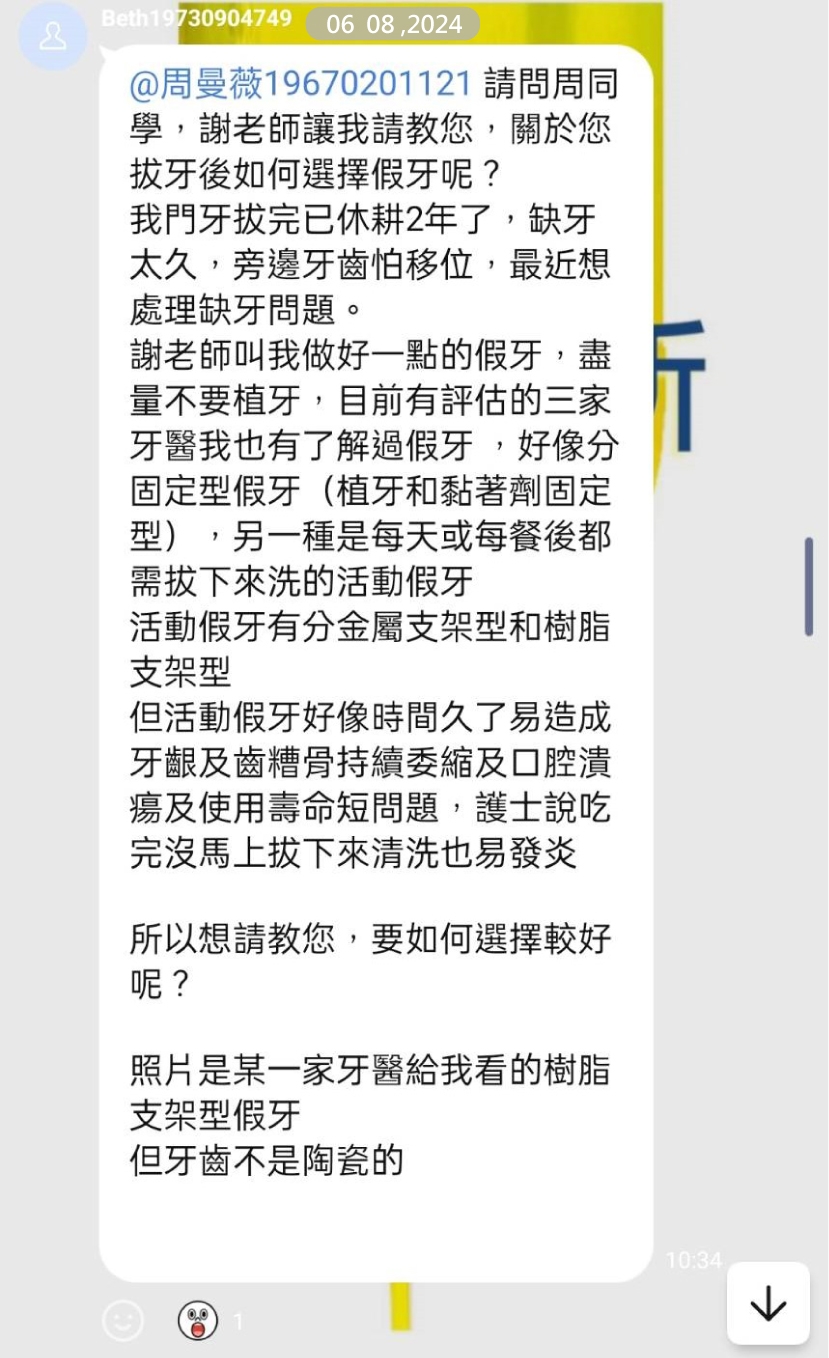
Task: View the surprised emoji reaction
Action: click(198, 1321)
